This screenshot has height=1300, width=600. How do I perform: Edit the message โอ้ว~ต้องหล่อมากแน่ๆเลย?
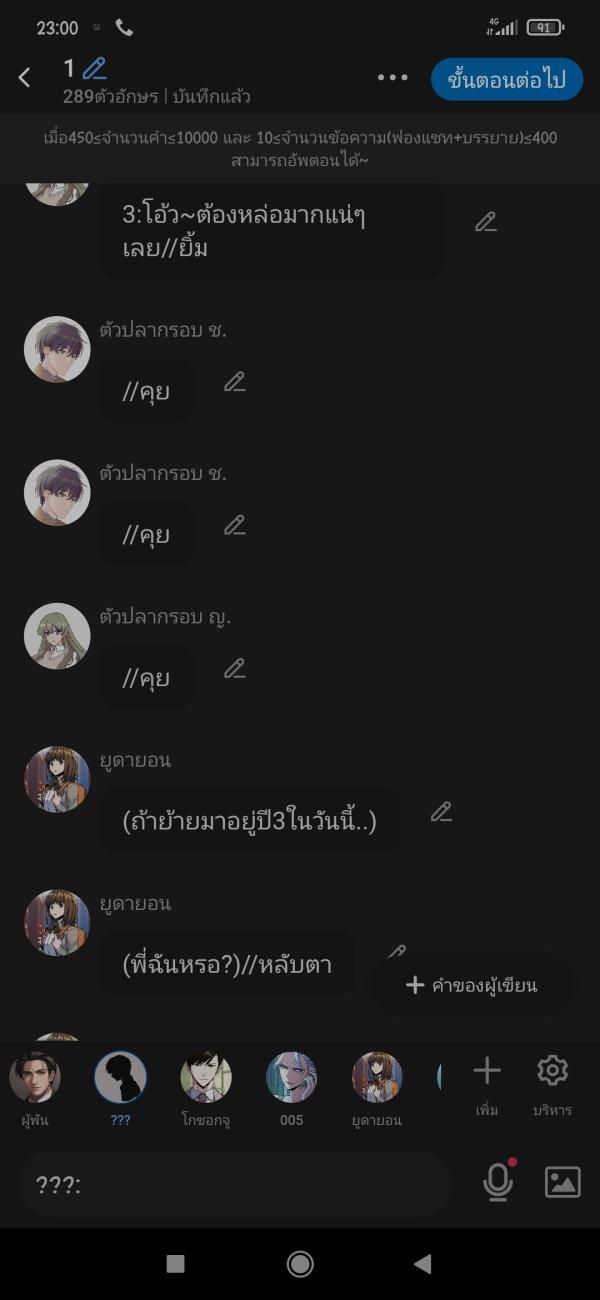coord(486,223)
